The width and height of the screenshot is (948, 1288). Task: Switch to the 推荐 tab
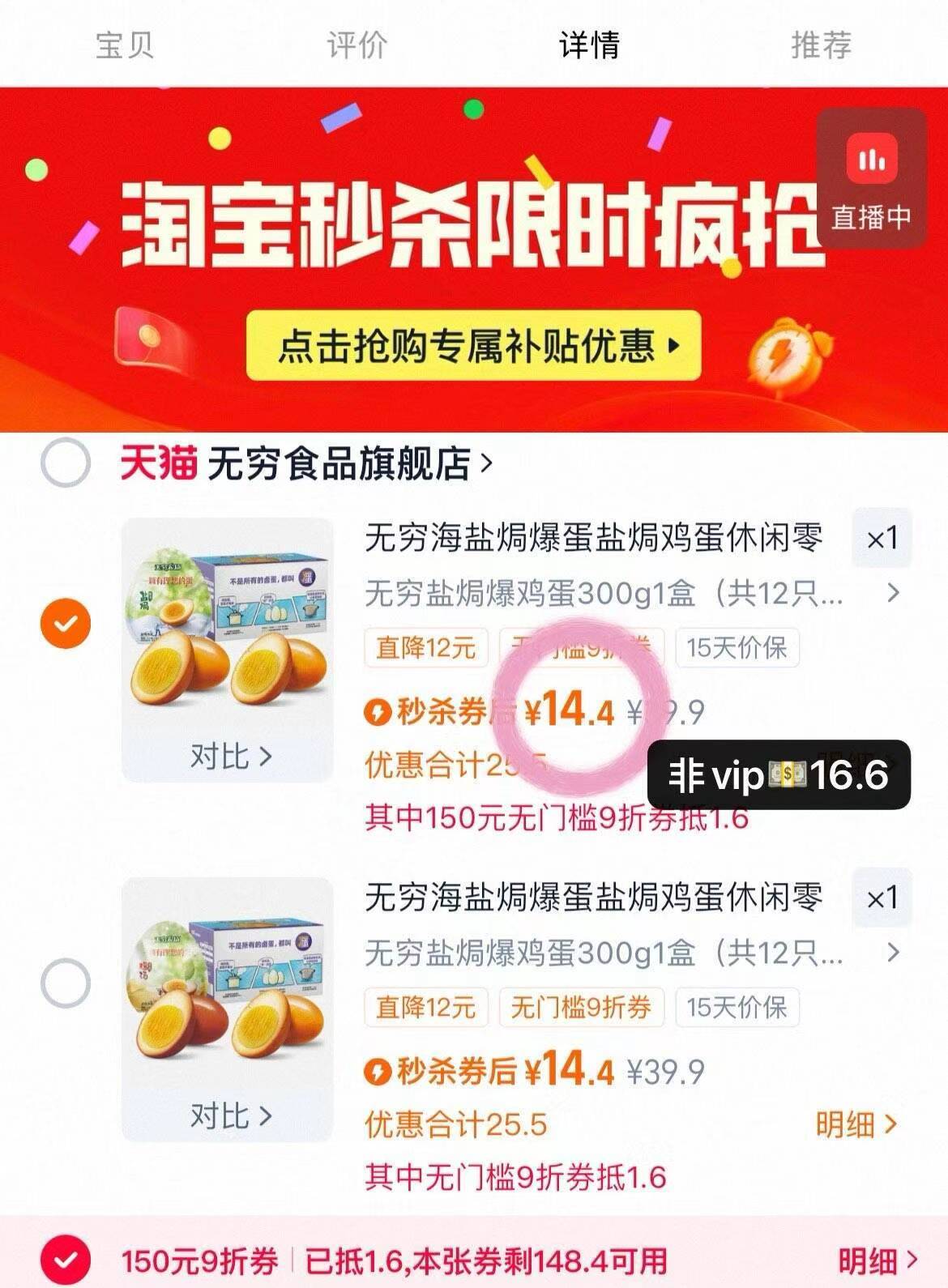pyautogui.click(x=822, y=46)
